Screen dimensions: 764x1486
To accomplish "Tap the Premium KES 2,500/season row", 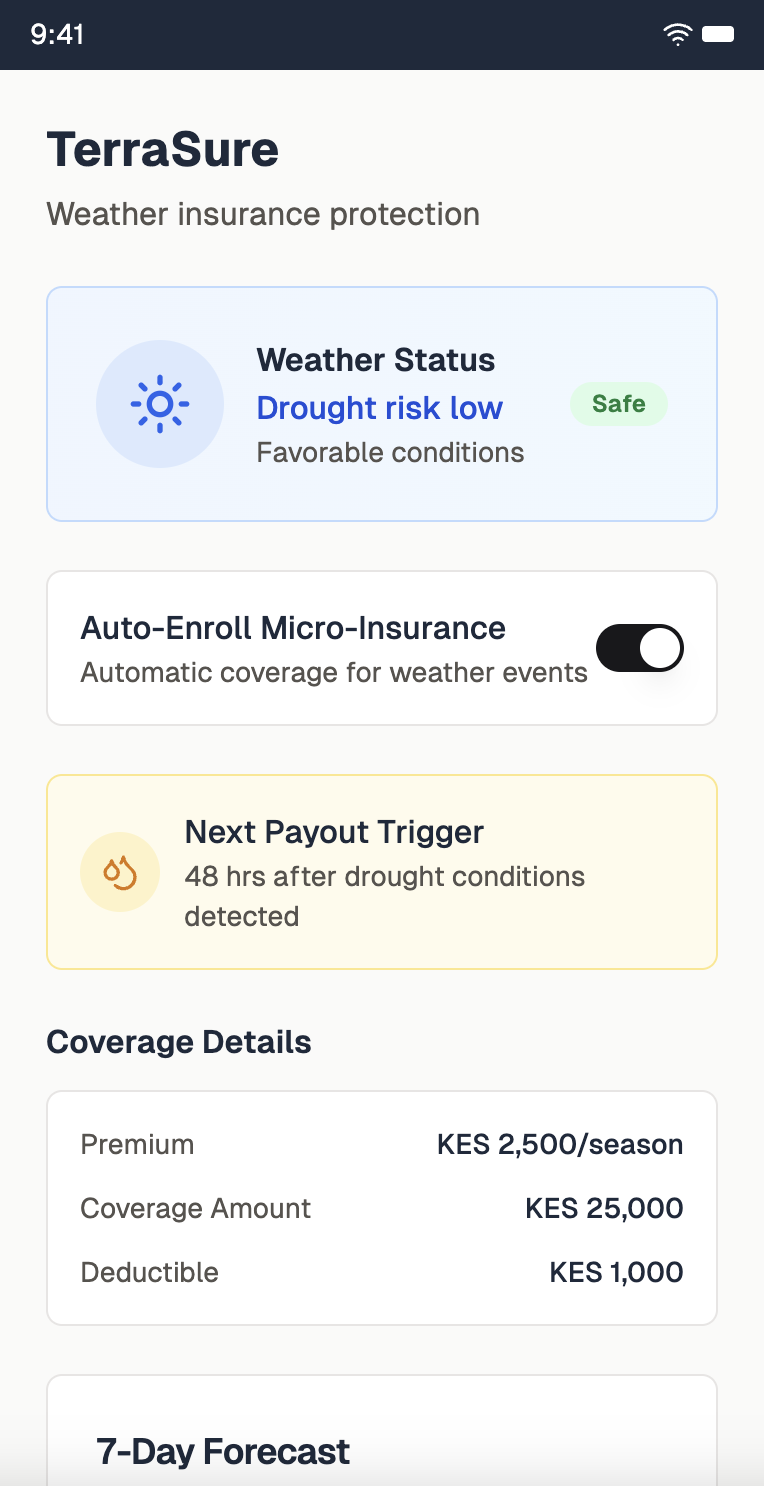I will (x=381, y=1144).
